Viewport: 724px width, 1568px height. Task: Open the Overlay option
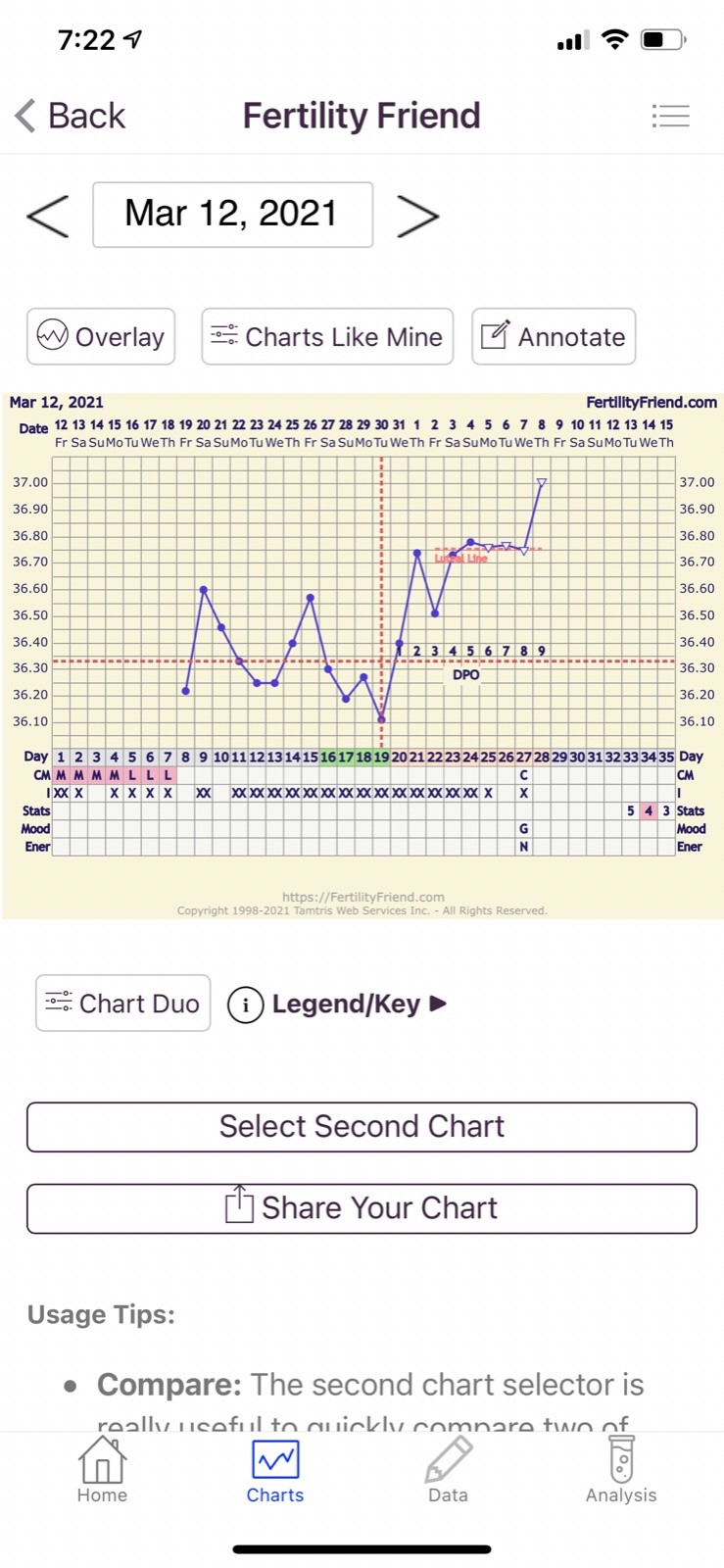(101, 336)
